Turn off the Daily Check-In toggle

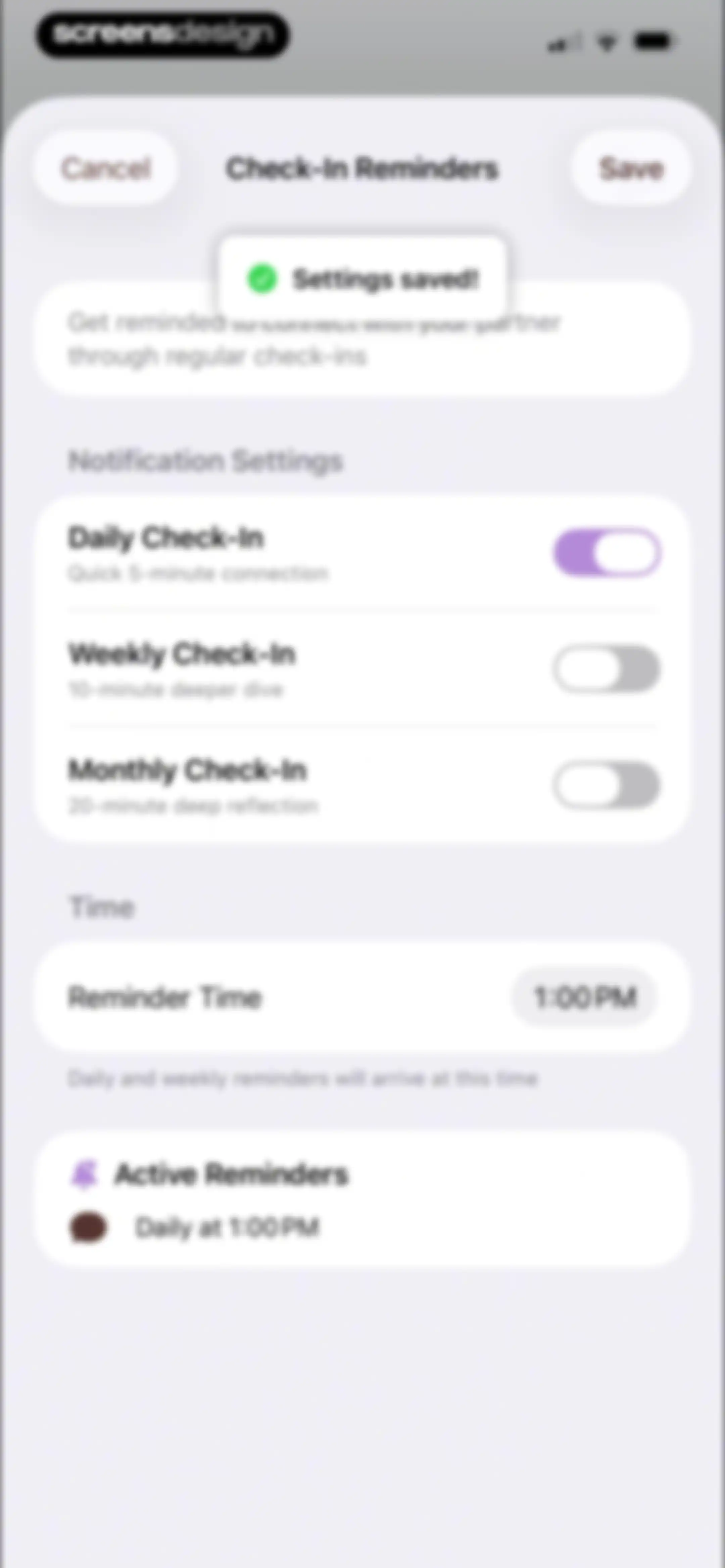(x=607, y=553)
